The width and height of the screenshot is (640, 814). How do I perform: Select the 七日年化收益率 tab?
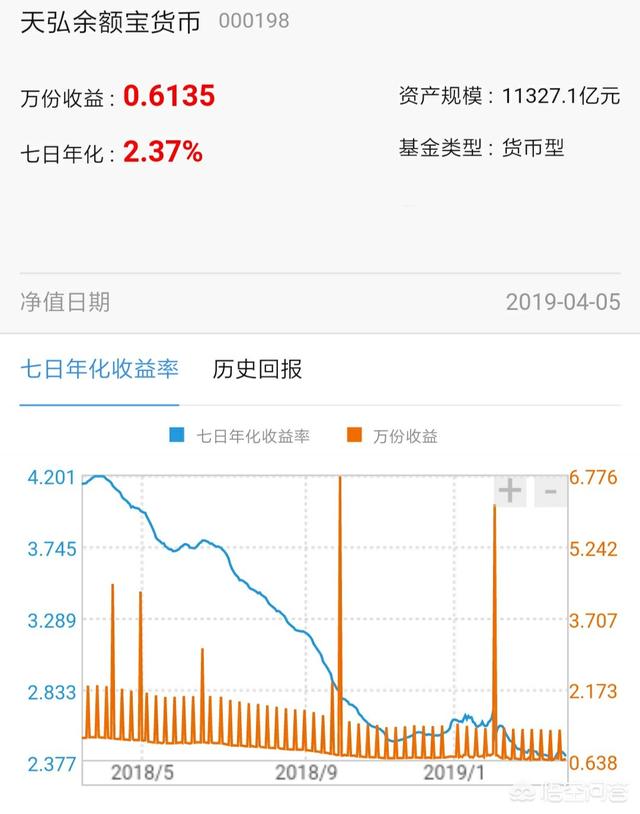click(x=99, y=369)
